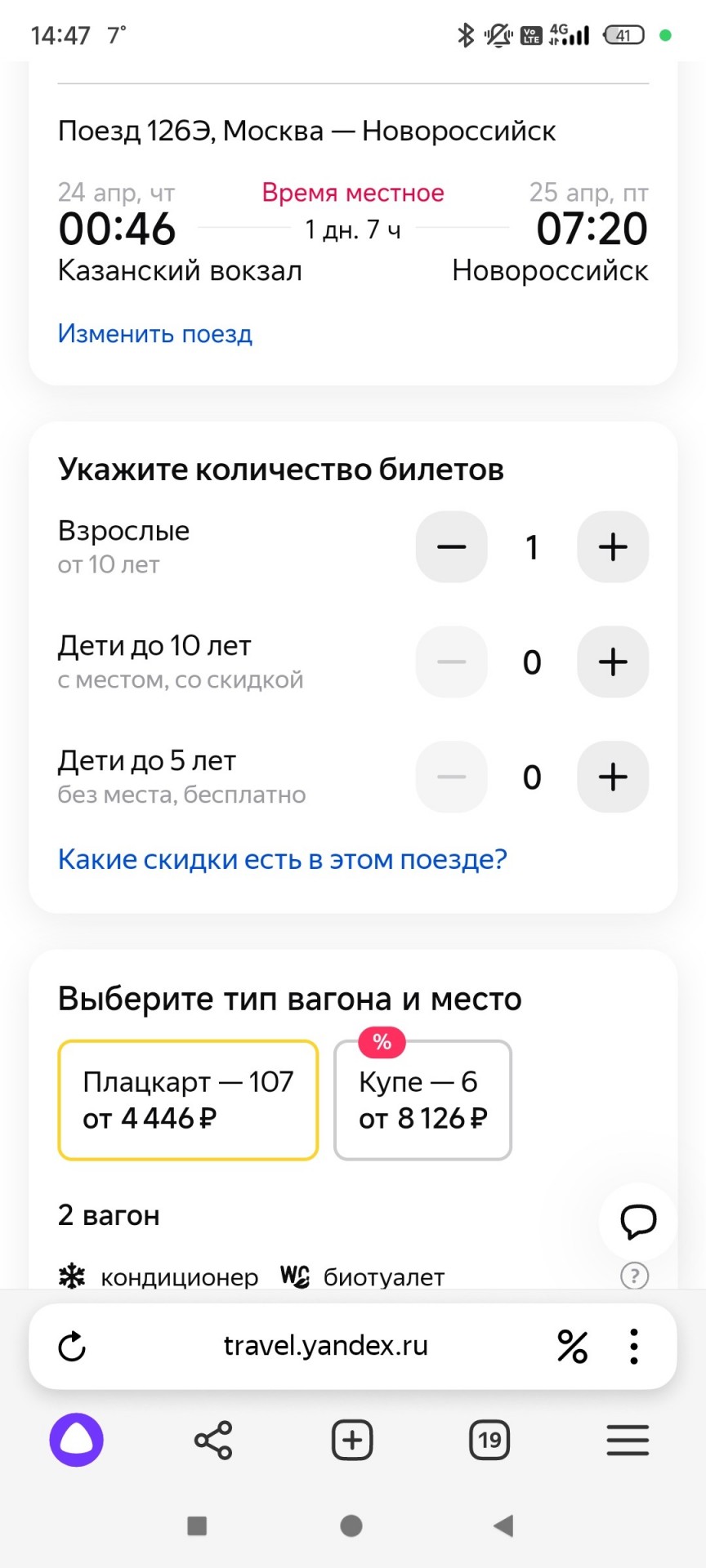This screenshot has height=1568, width=706.
Task: Open the browser hamburger menu
Action: tap(628, 1441)
